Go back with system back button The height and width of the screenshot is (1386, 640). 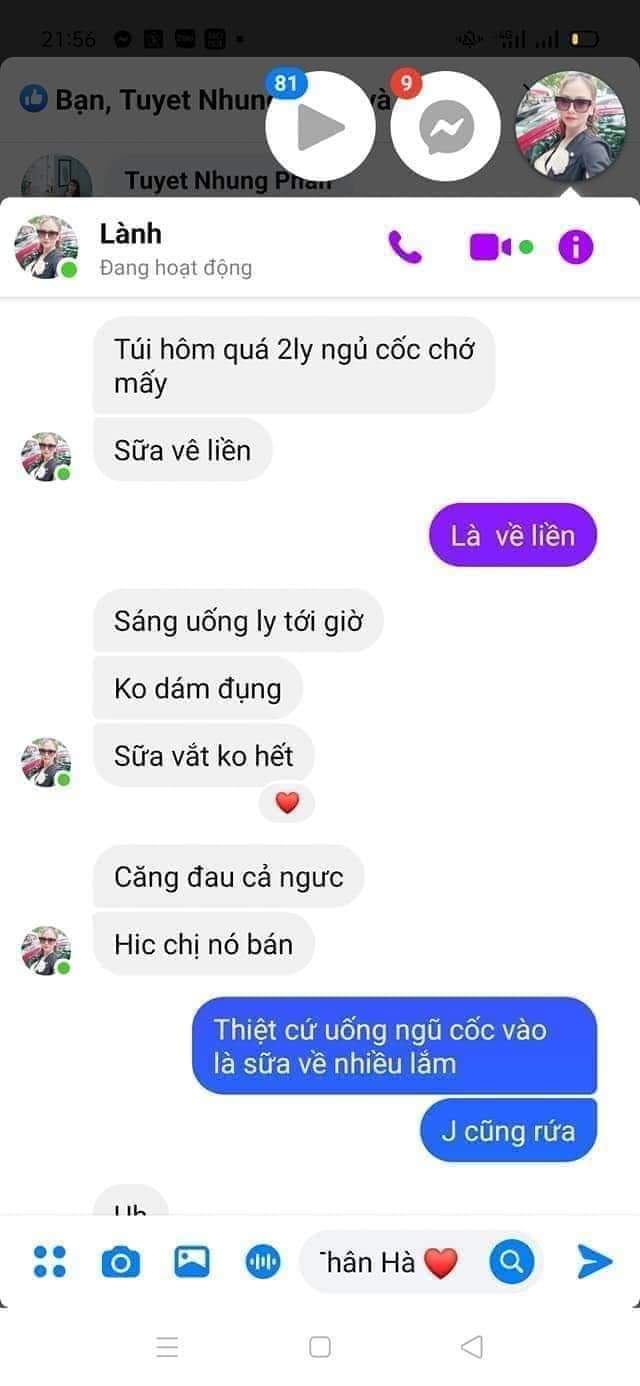[471, 1347]
